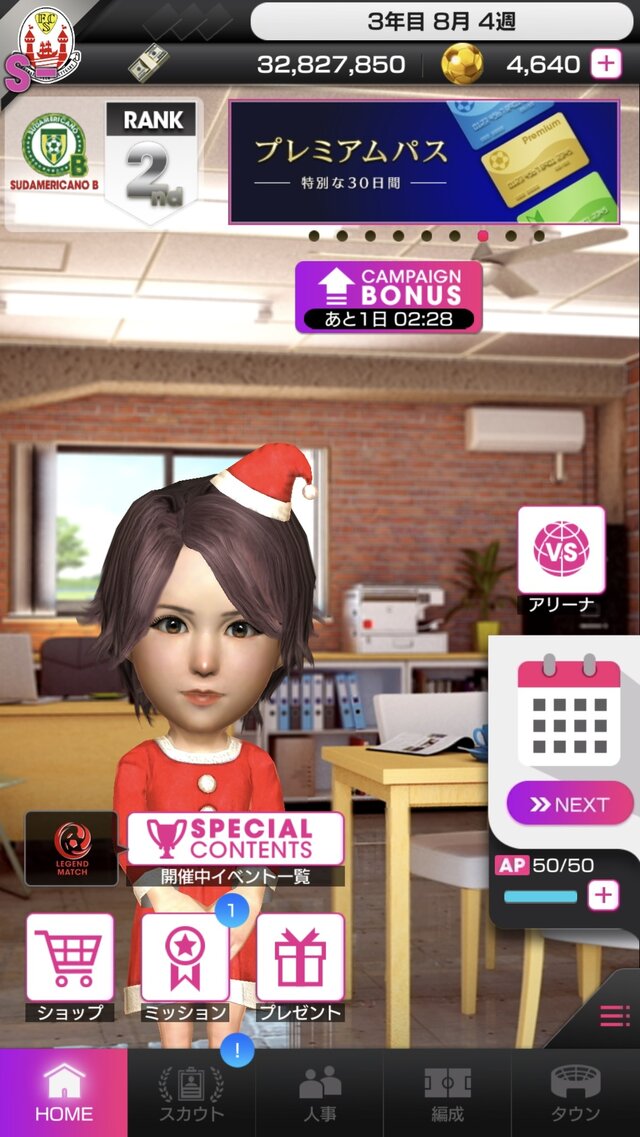Screen dimensions: 640x1137
Task: Add more gold balls with plus button
Action: [606, 65]
